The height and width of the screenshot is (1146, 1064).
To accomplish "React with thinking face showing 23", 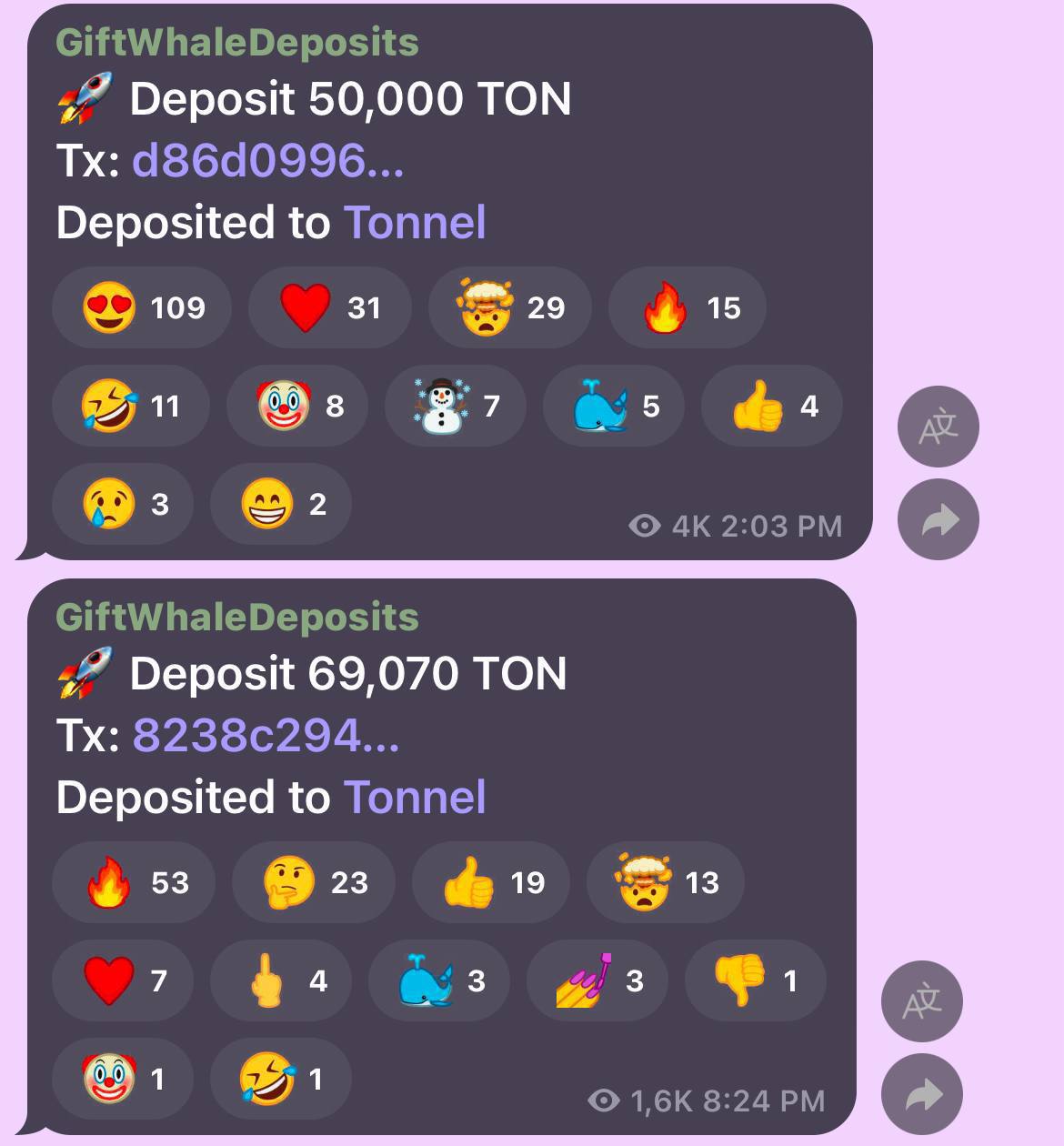I will (x=313, y=882).
